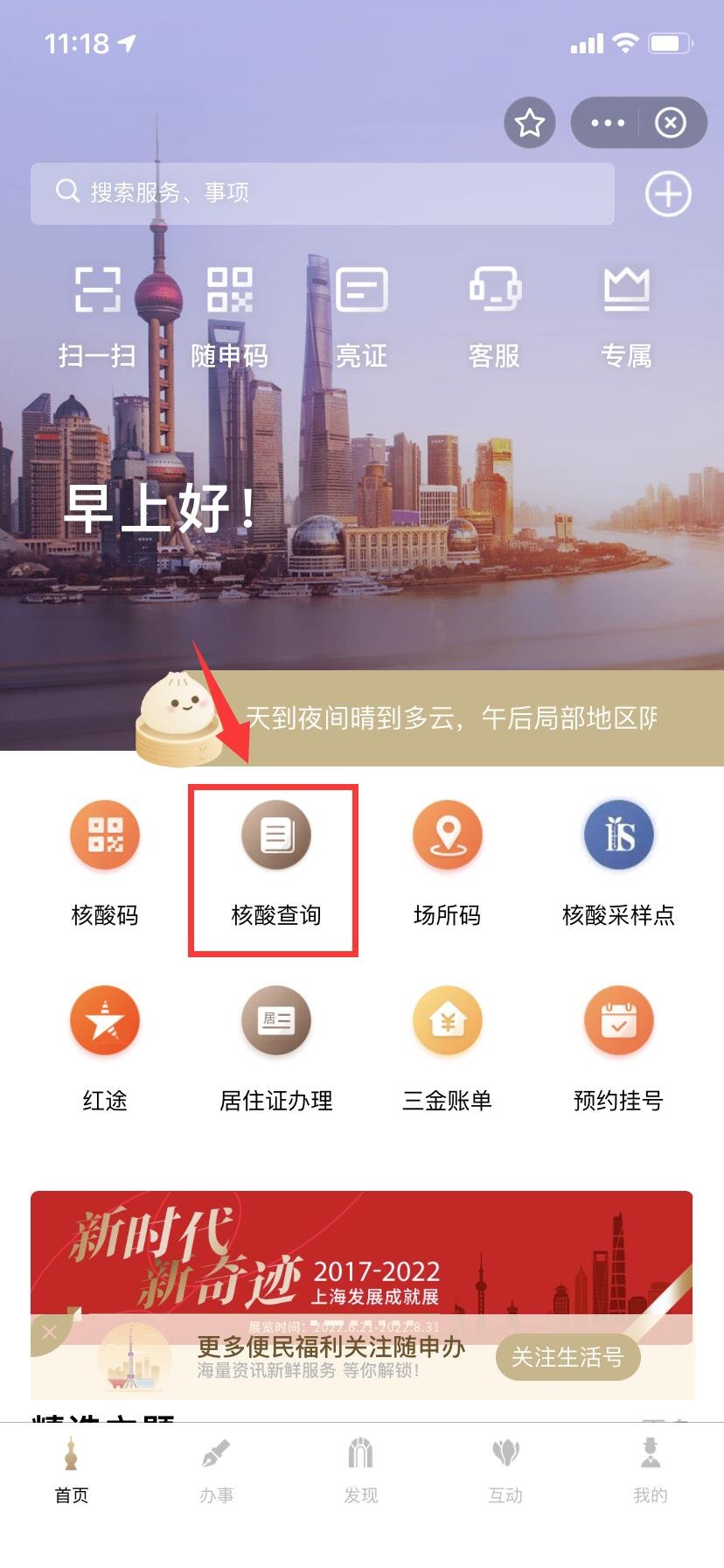724x1568 pixels.
Task: Tap the plus add button
Action: click(668, 194)
